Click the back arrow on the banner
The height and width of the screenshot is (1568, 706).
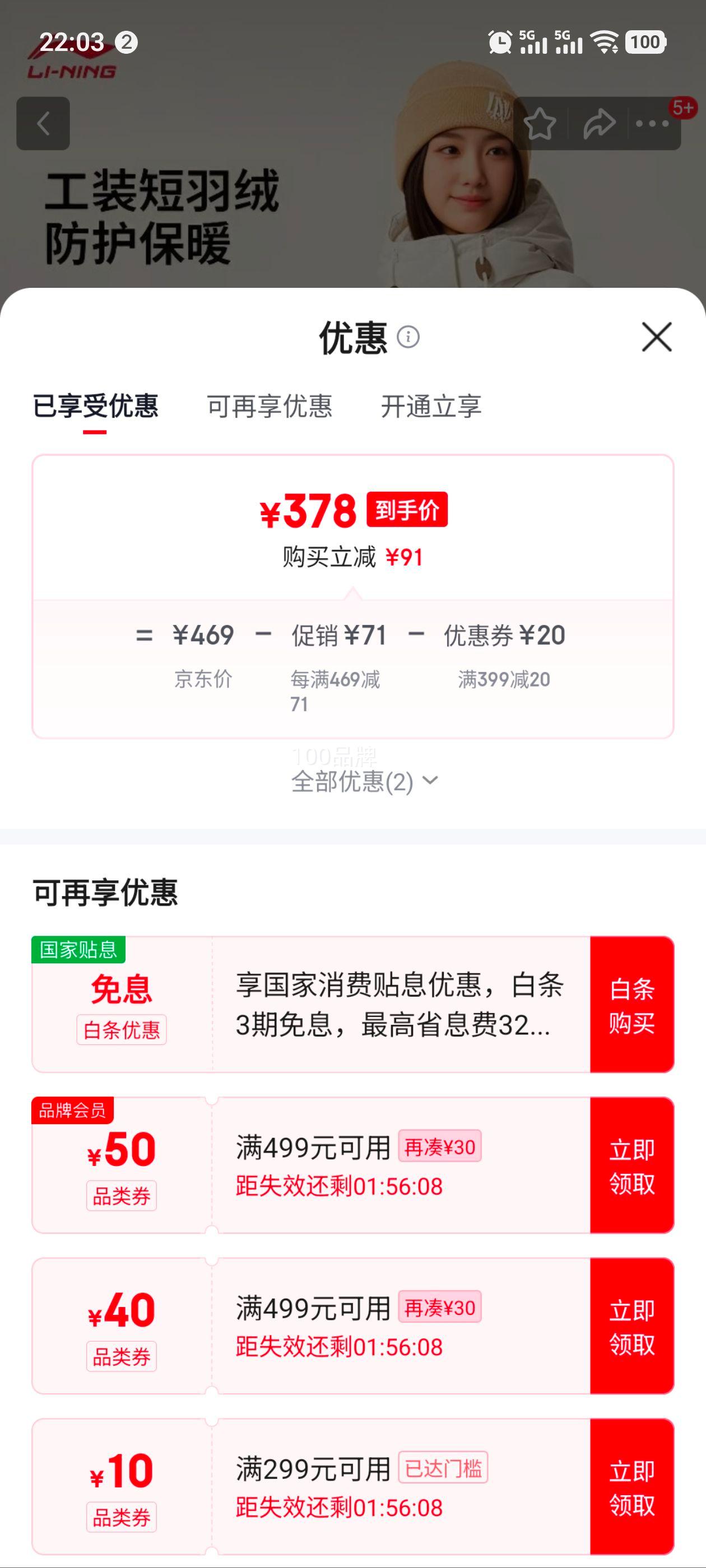[43, 124]
